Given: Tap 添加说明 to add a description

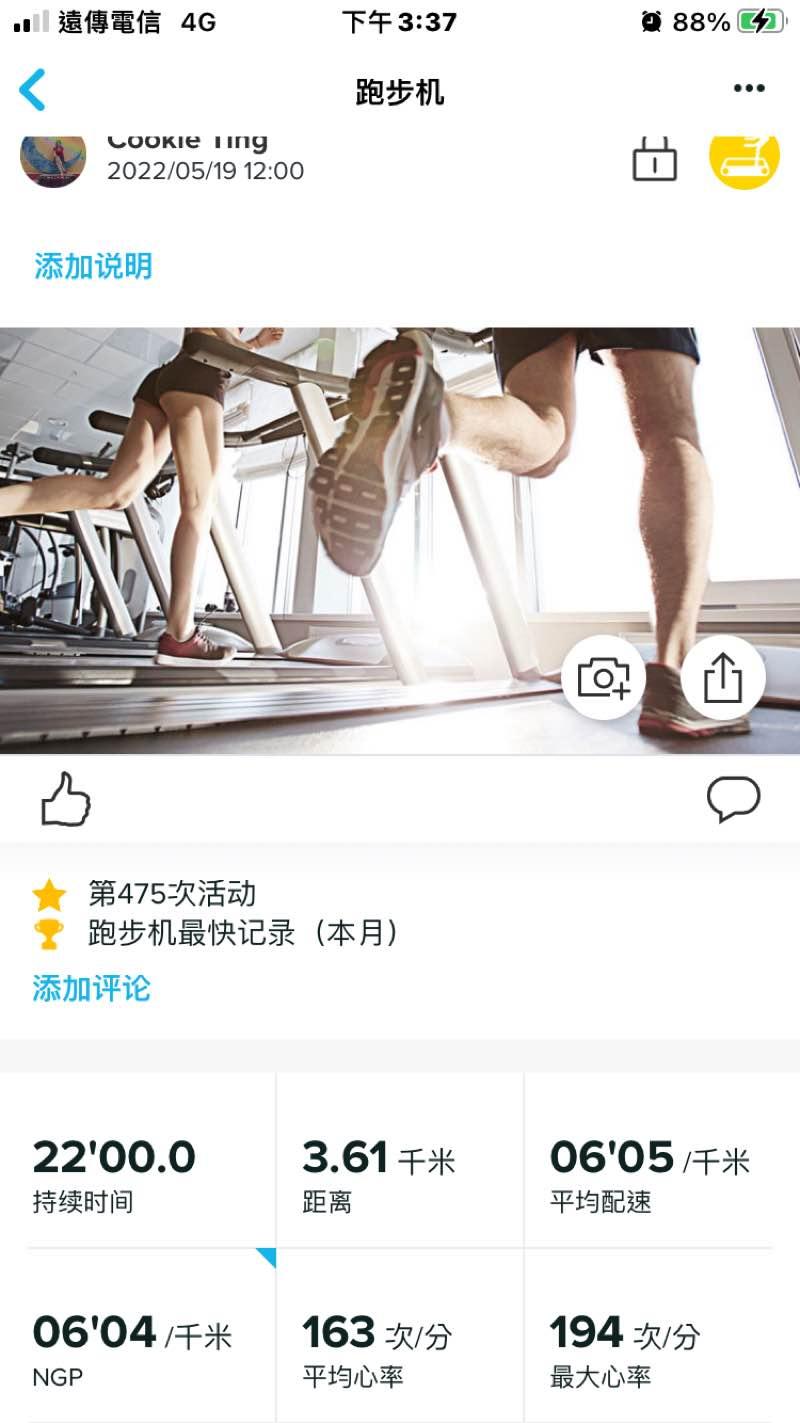Looking at the screenshot, I should (x=93, y=266).
